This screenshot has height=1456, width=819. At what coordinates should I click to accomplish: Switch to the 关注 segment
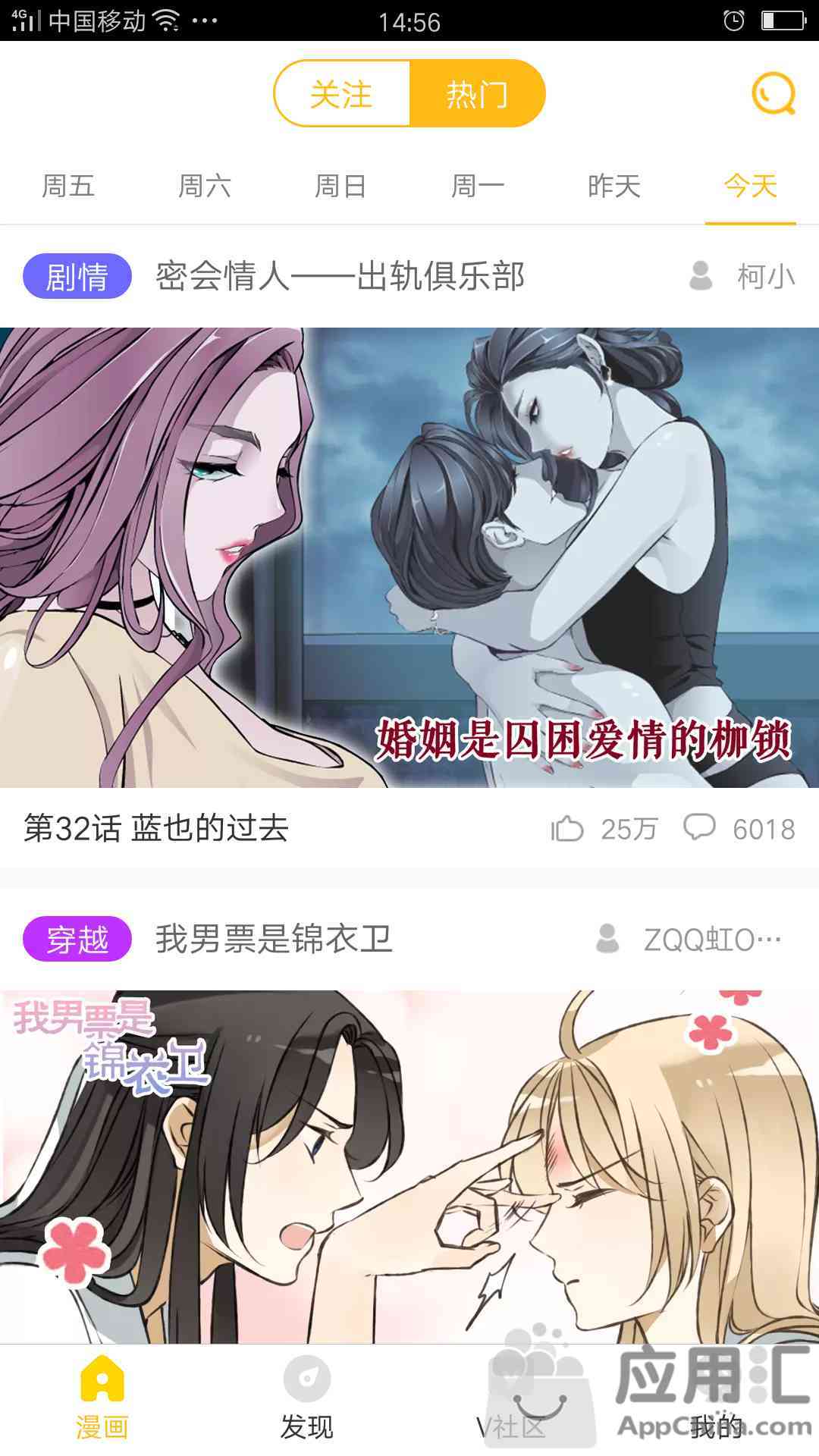342,94
